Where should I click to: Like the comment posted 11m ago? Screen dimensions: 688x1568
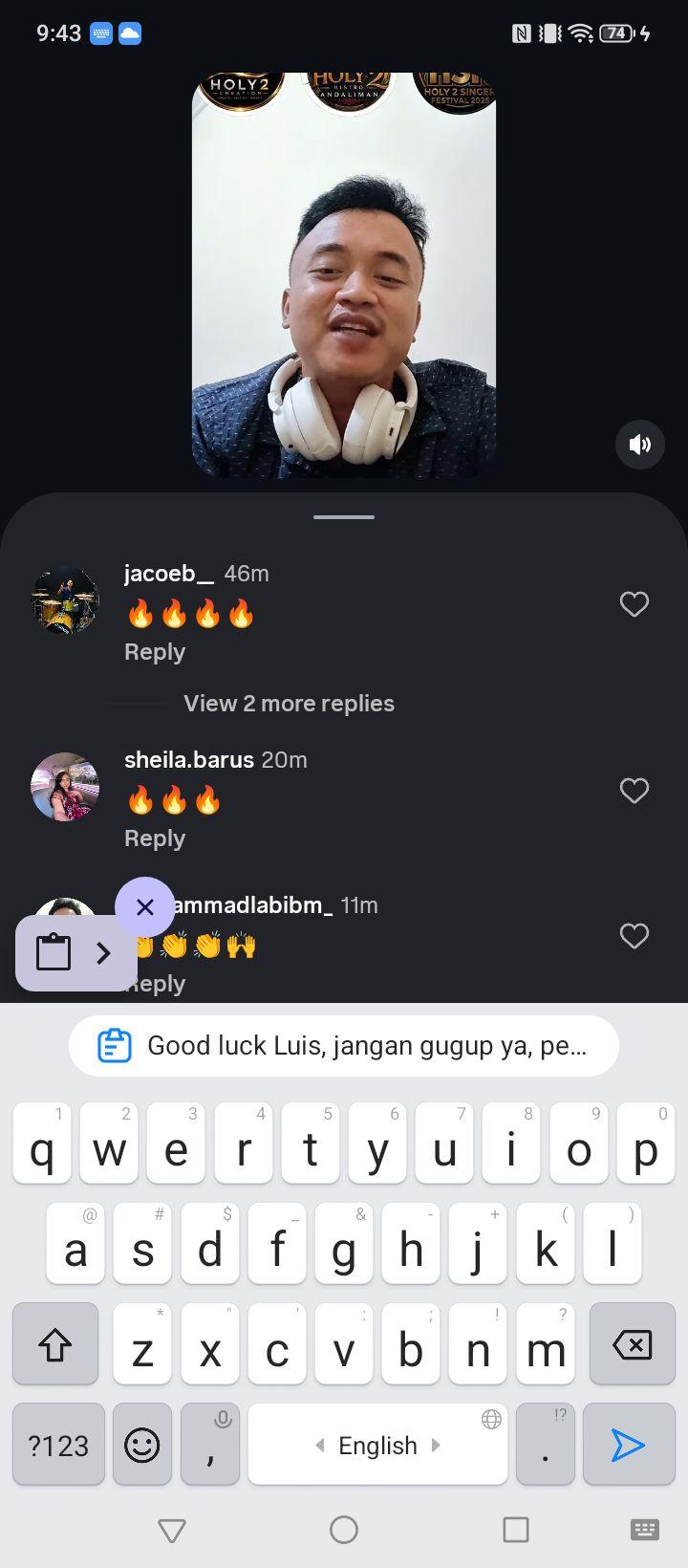pyautogui.click(x=634, y=936)
